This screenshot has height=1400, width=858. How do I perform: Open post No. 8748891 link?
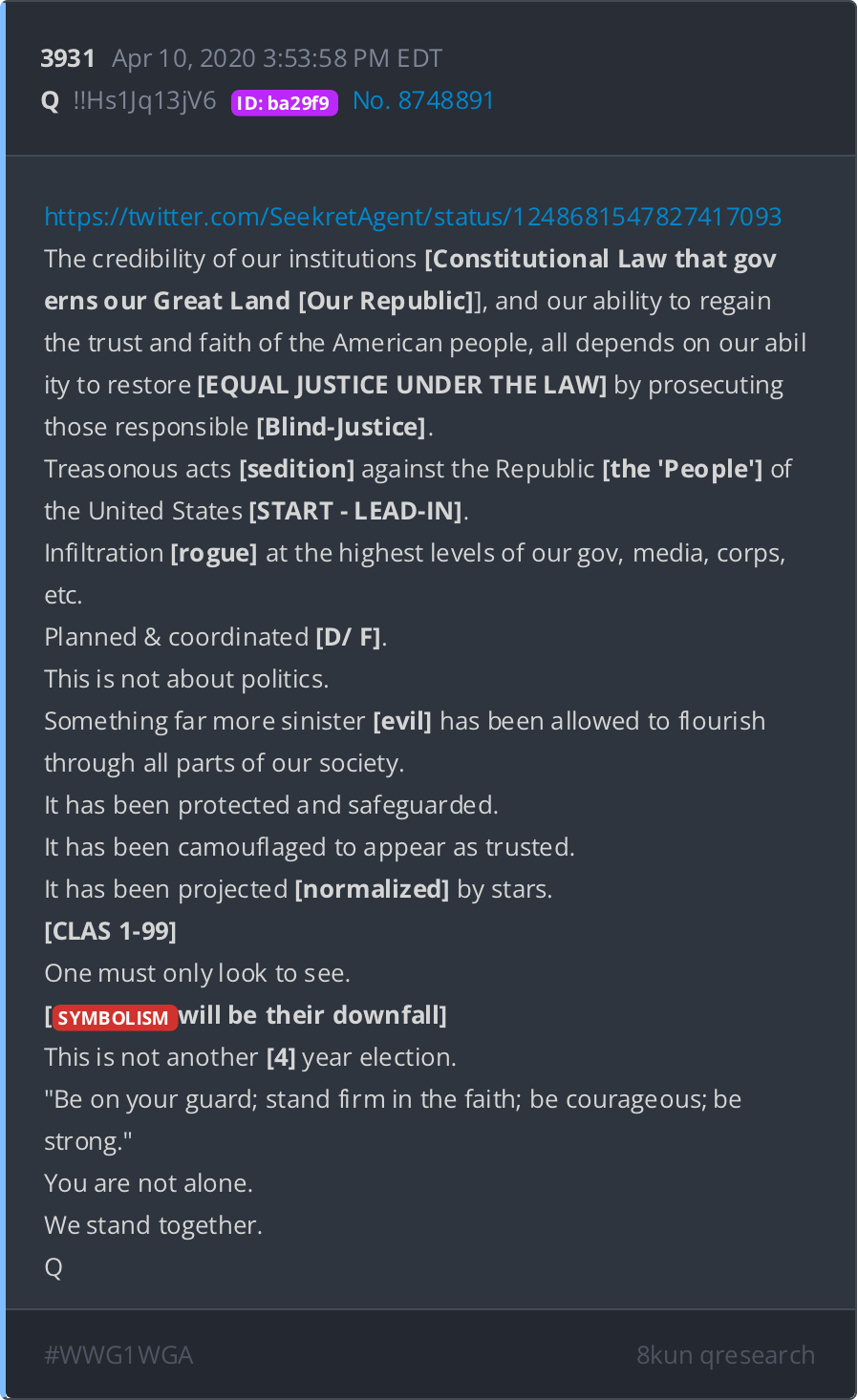click(423, 100)
